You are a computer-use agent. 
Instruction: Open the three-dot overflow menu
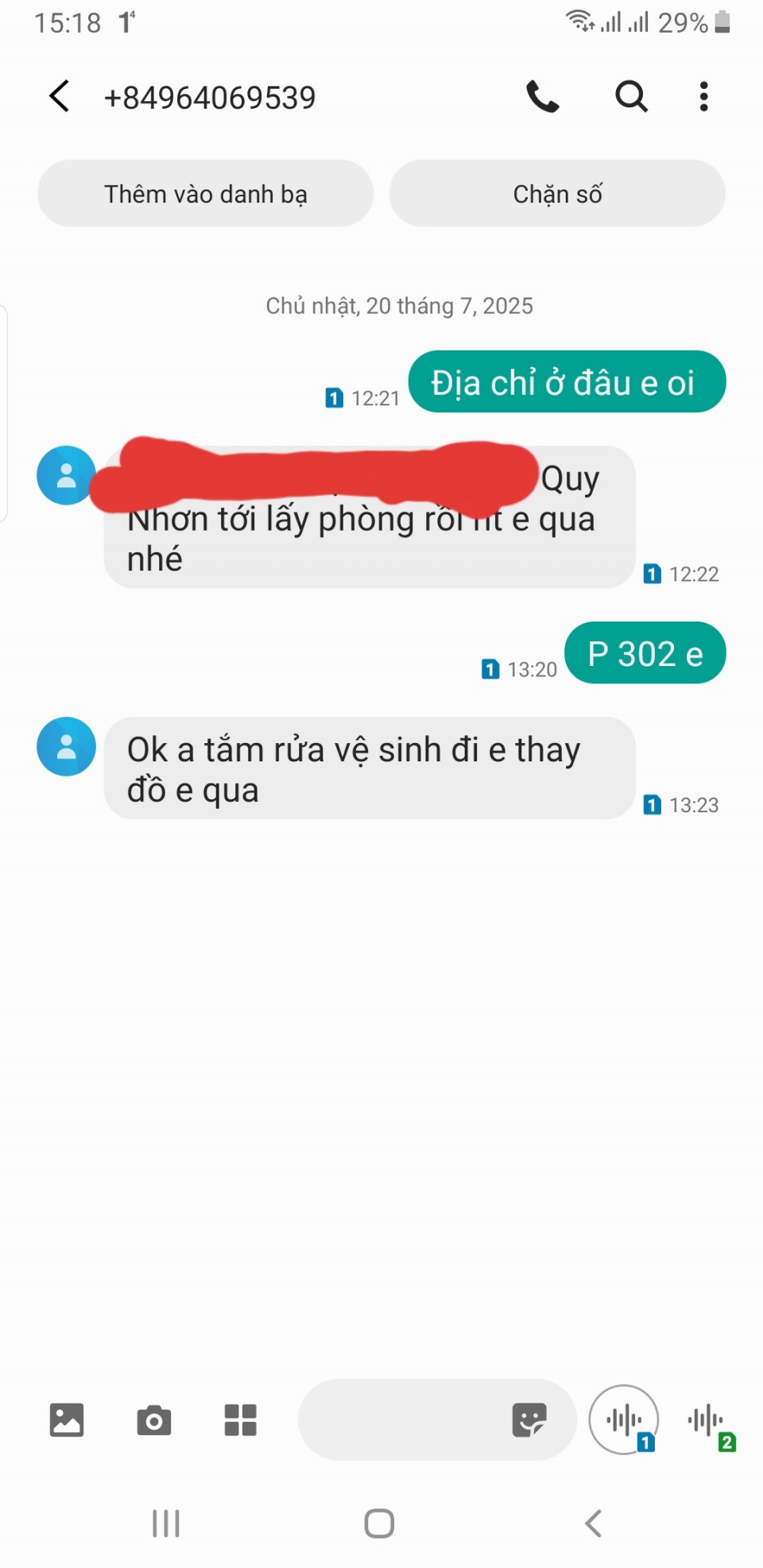pyautogui.click(x=703, y=97)
